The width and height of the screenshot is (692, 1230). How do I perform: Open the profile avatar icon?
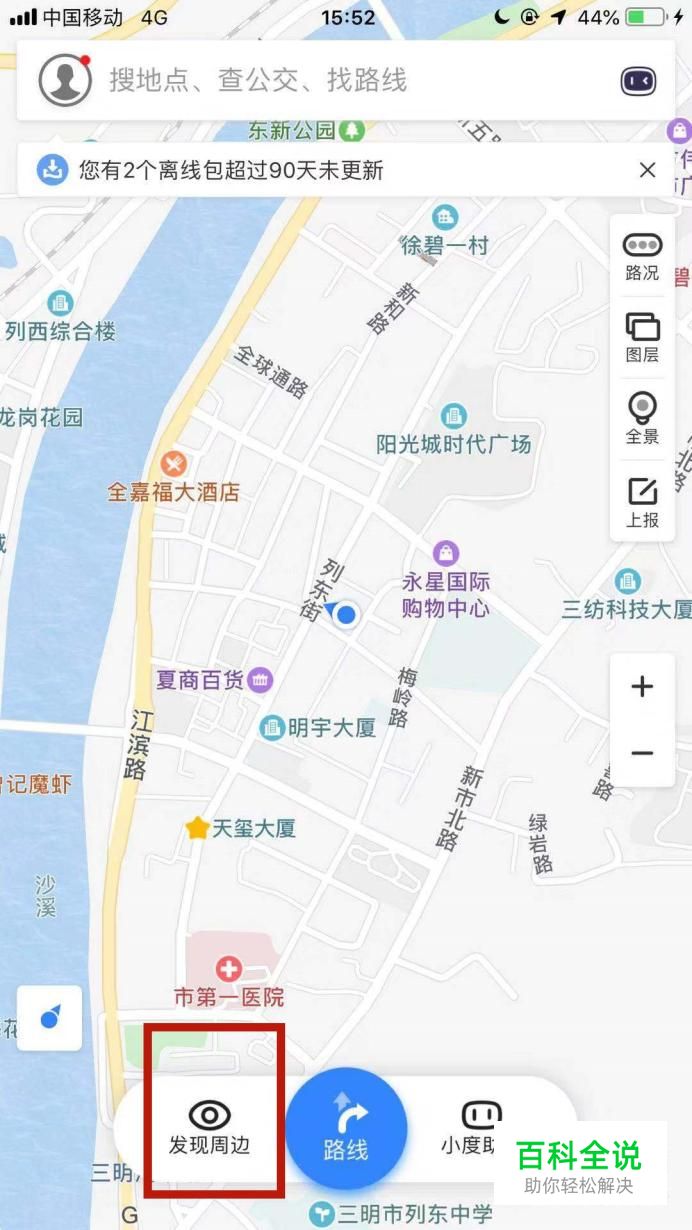[x=65, y=80]
